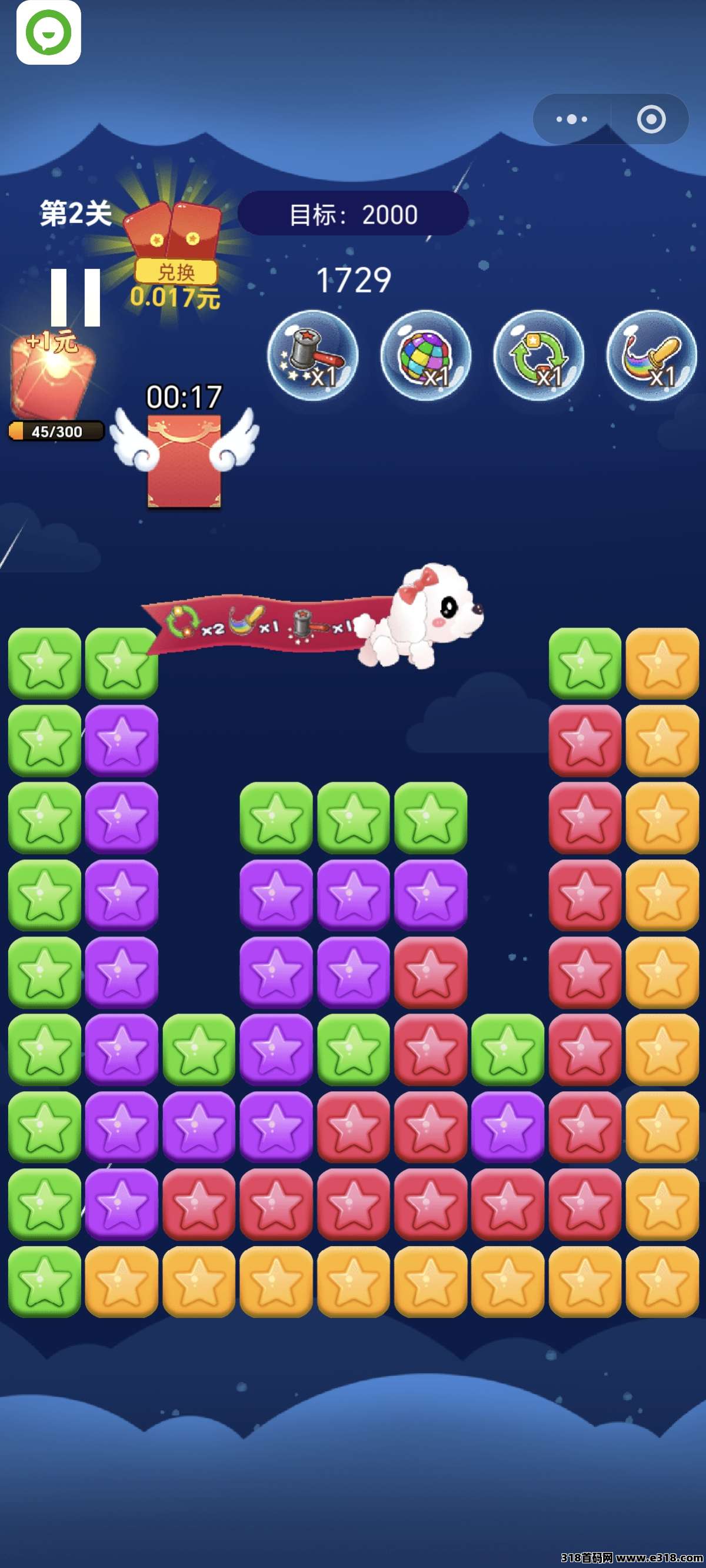Pop the green star in the bottom-left corner

click(x=45, y=1281)
